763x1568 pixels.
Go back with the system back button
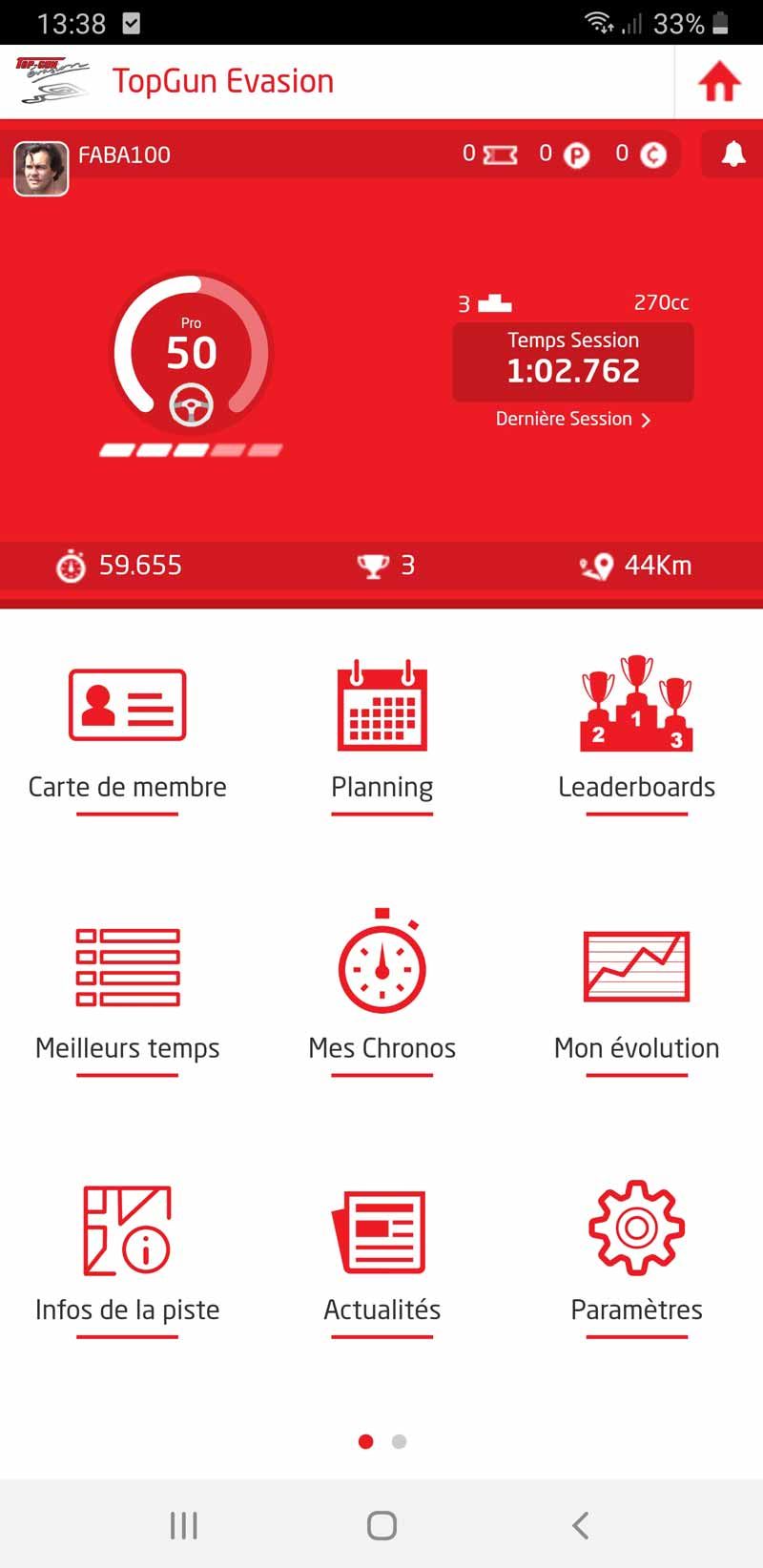click(580, 1525)
